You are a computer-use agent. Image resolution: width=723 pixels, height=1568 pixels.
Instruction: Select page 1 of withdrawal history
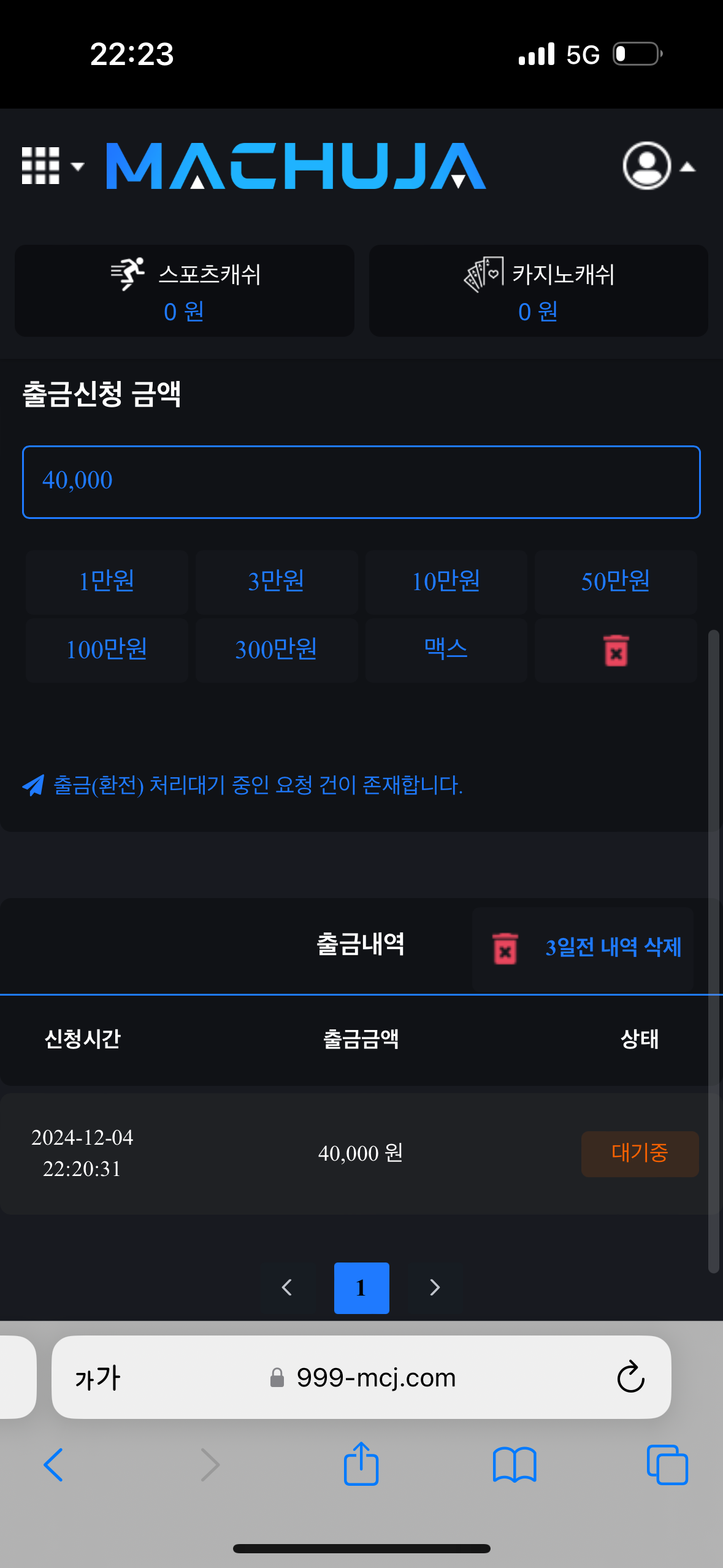tap(361, 1287)
